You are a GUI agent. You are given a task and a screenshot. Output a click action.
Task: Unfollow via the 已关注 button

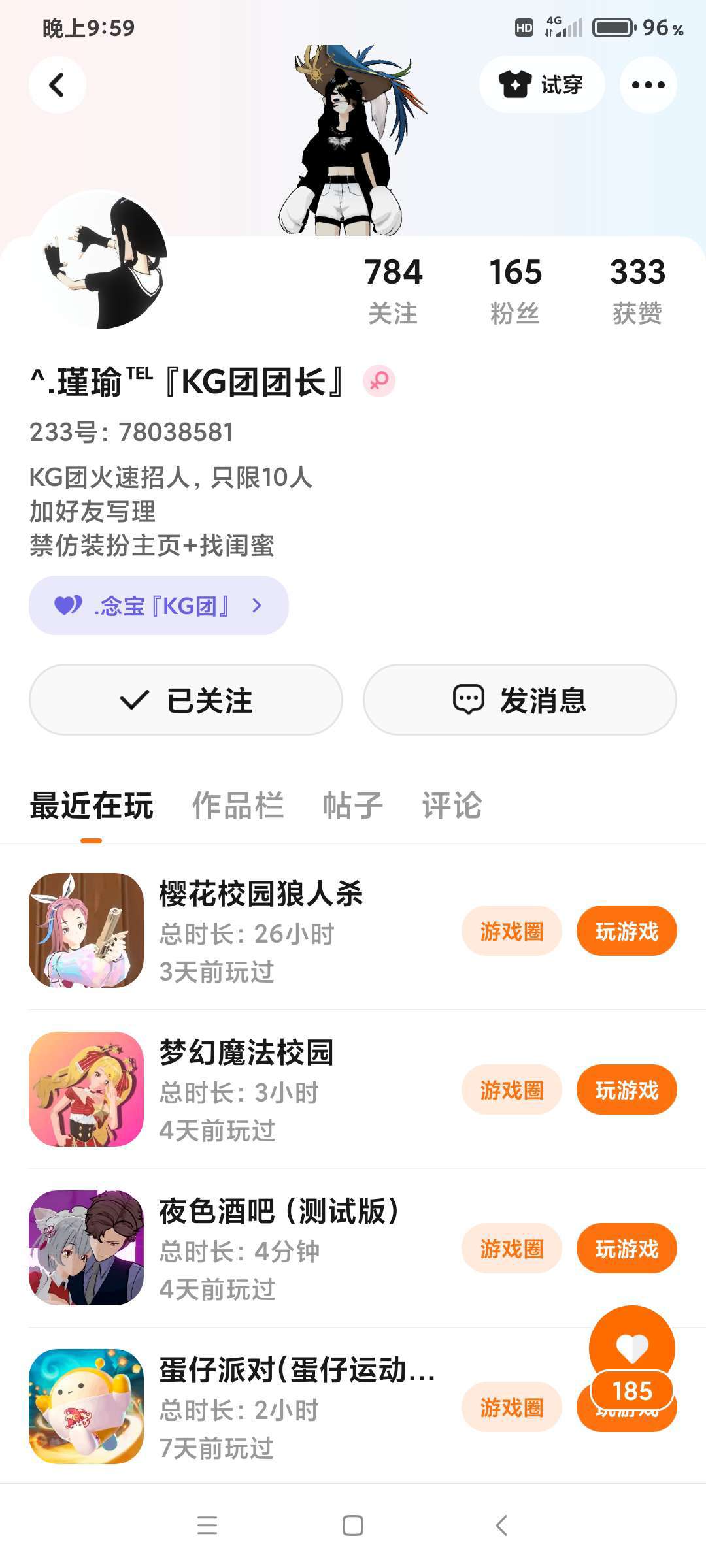pos(186,700)
